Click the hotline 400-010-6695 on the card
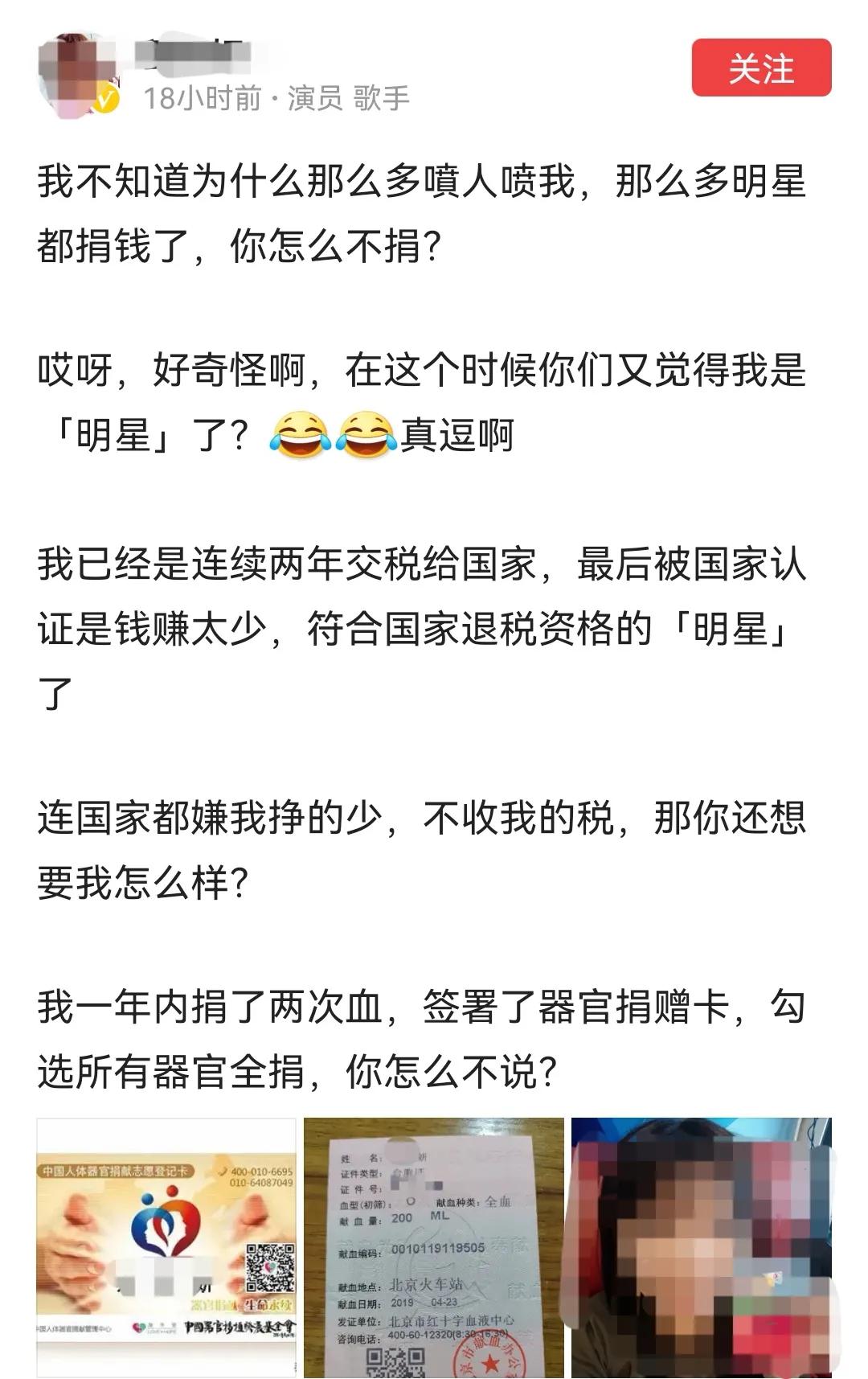 tap(260, 1172)
